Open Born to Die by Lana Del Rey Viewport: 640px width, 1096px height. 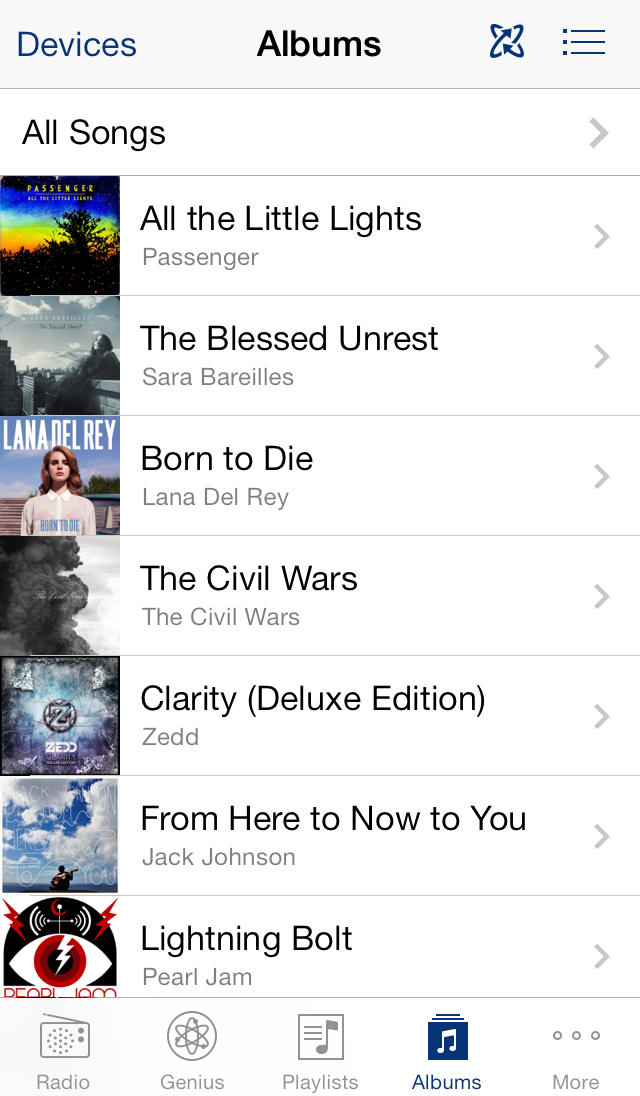tap(320, 476)
